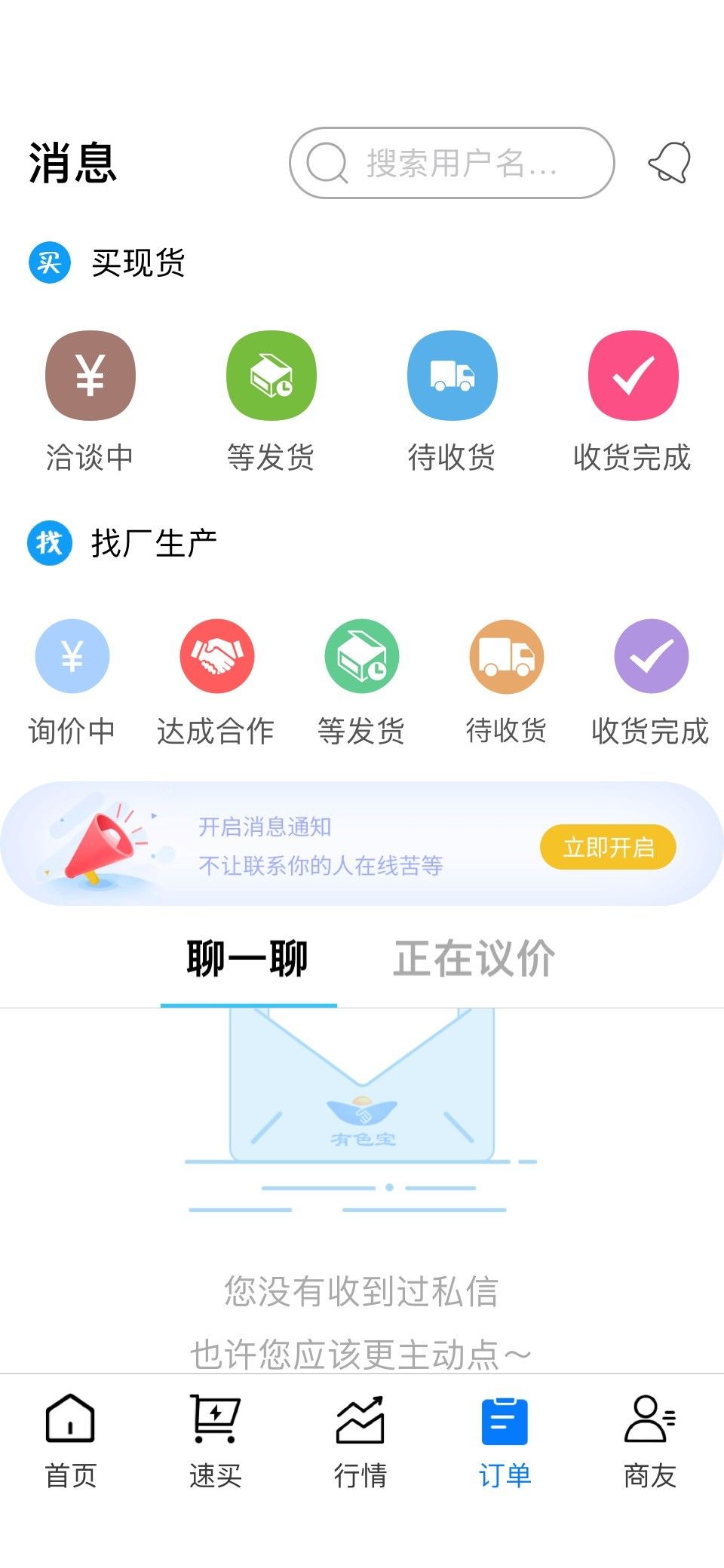Open 等发货 under 找厂生产
The height and width of the screenshot is (1568, 724).
click(361, 683)
